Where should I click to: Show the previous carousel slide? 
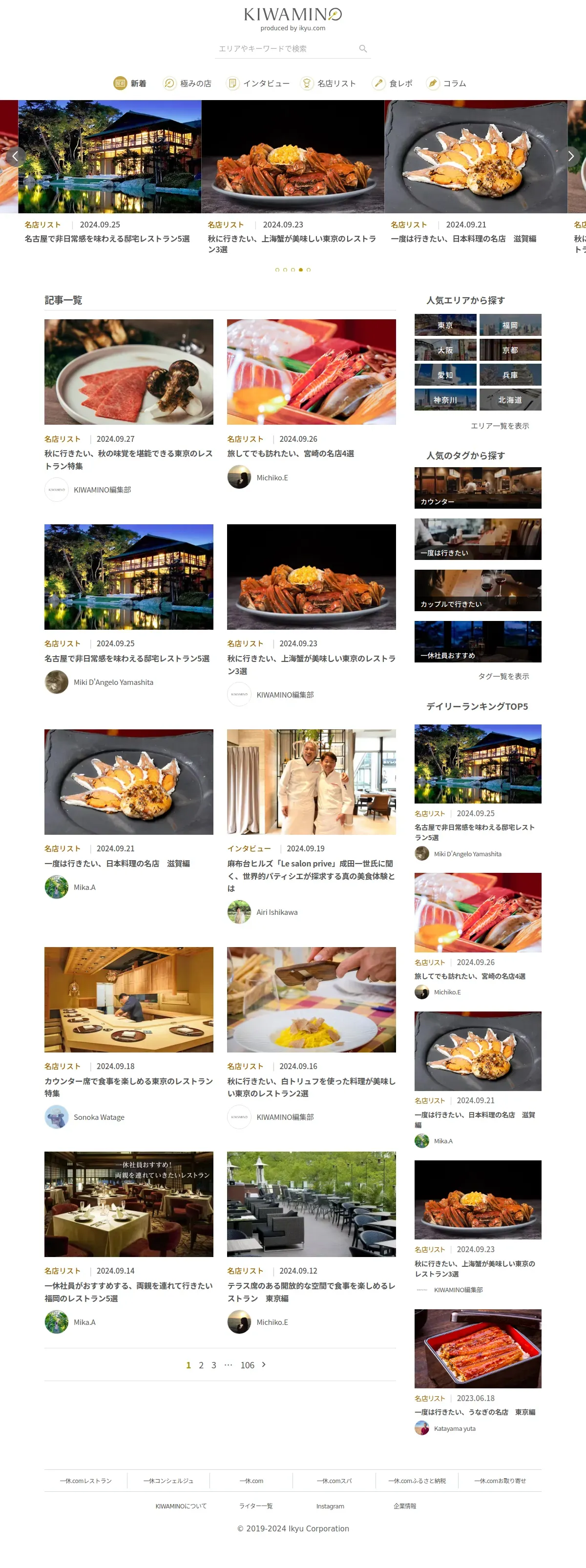click(15, 156)
